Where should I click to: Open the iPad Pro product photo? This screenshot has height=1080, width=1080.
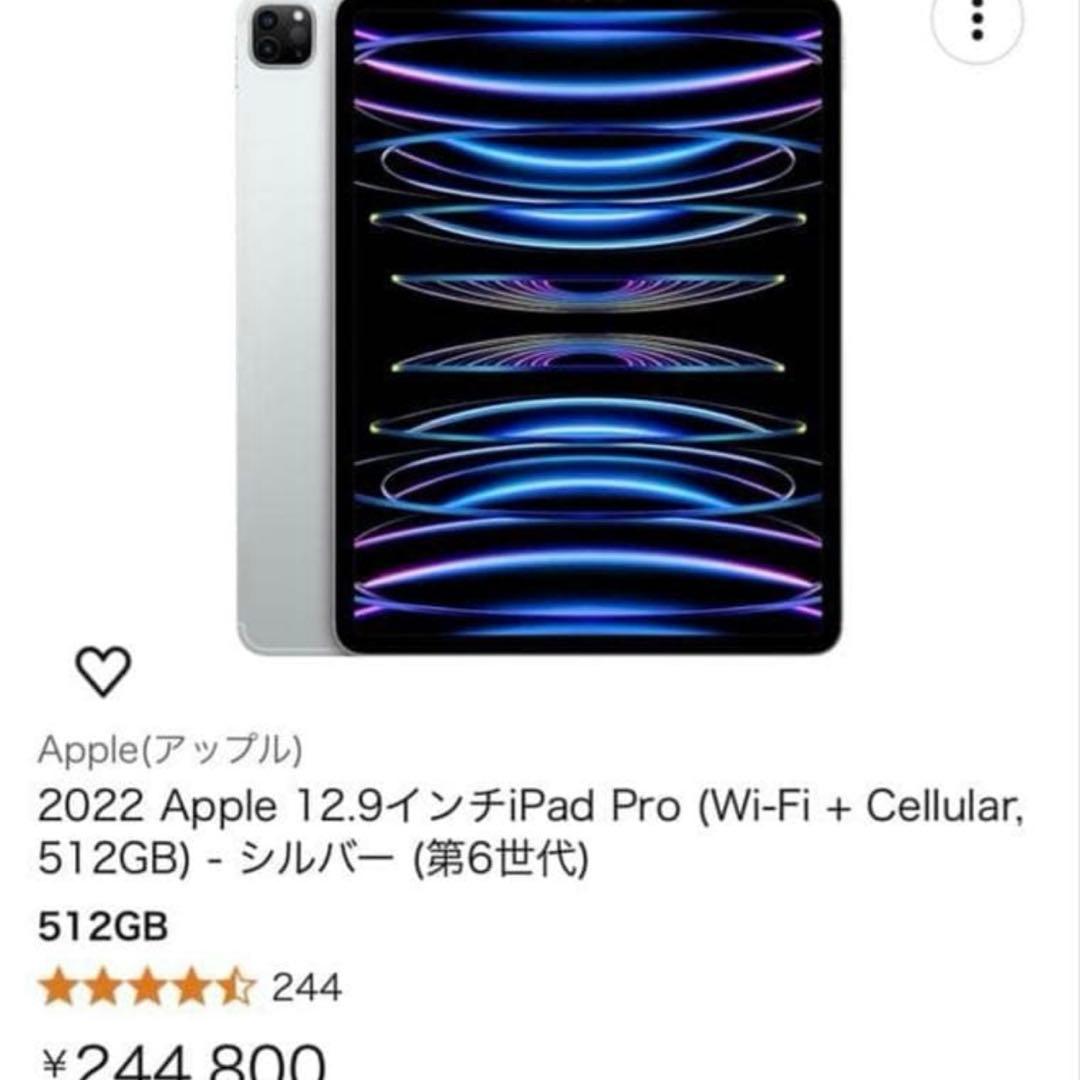[x=540, y=330]
